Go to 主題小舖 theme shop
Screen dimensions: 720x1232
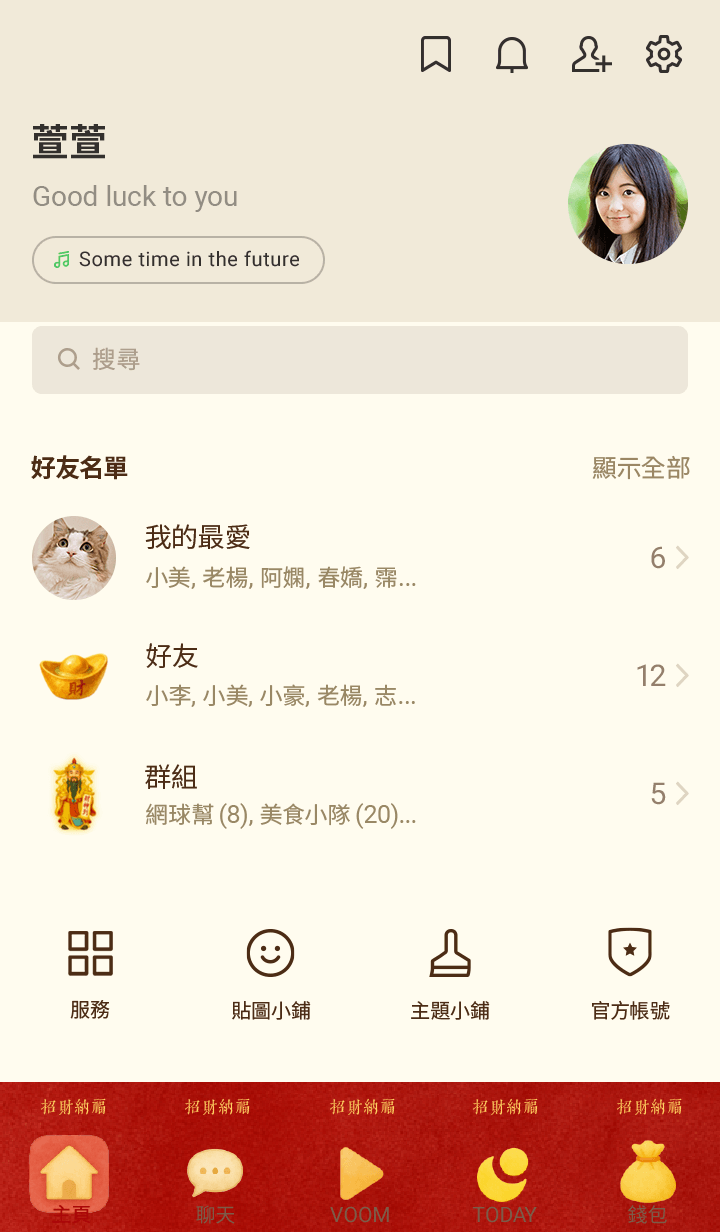(450, 974)
